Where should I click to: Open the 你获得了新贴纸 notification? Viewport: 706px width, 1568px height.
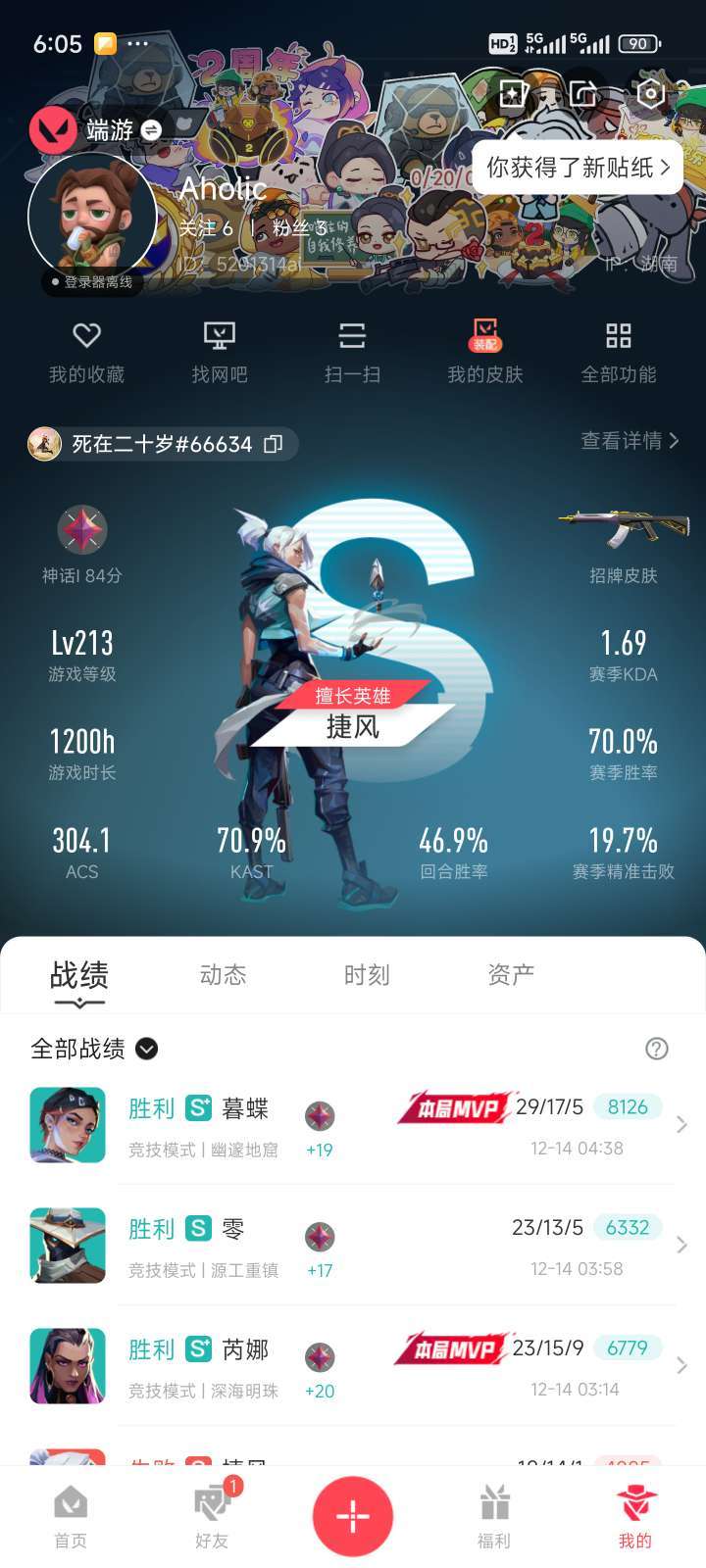point(577,166)
